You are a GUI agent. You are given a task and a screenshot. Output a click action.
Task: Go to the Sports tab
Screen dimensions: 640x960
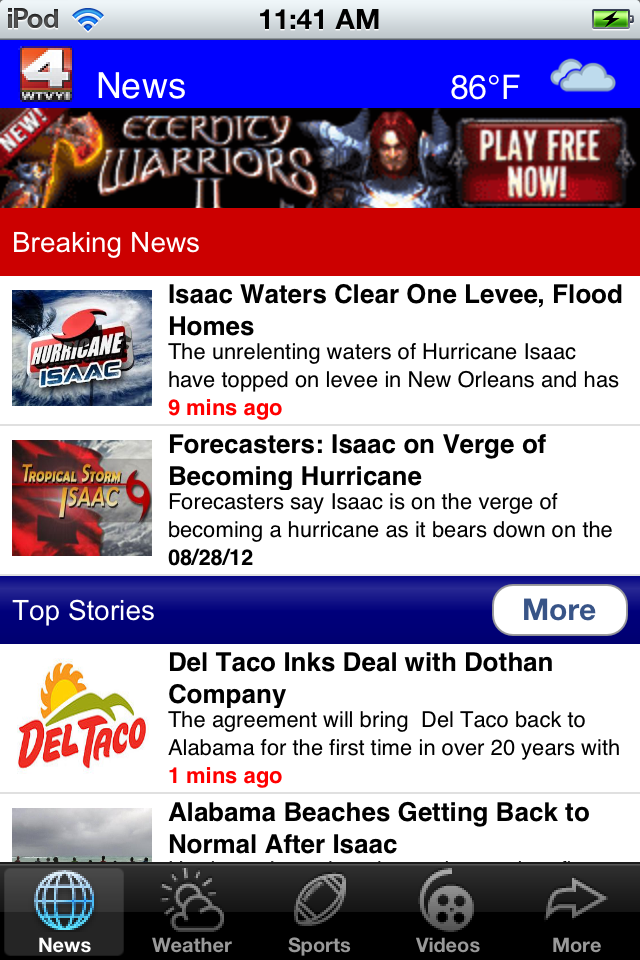[x=319, y=912]
